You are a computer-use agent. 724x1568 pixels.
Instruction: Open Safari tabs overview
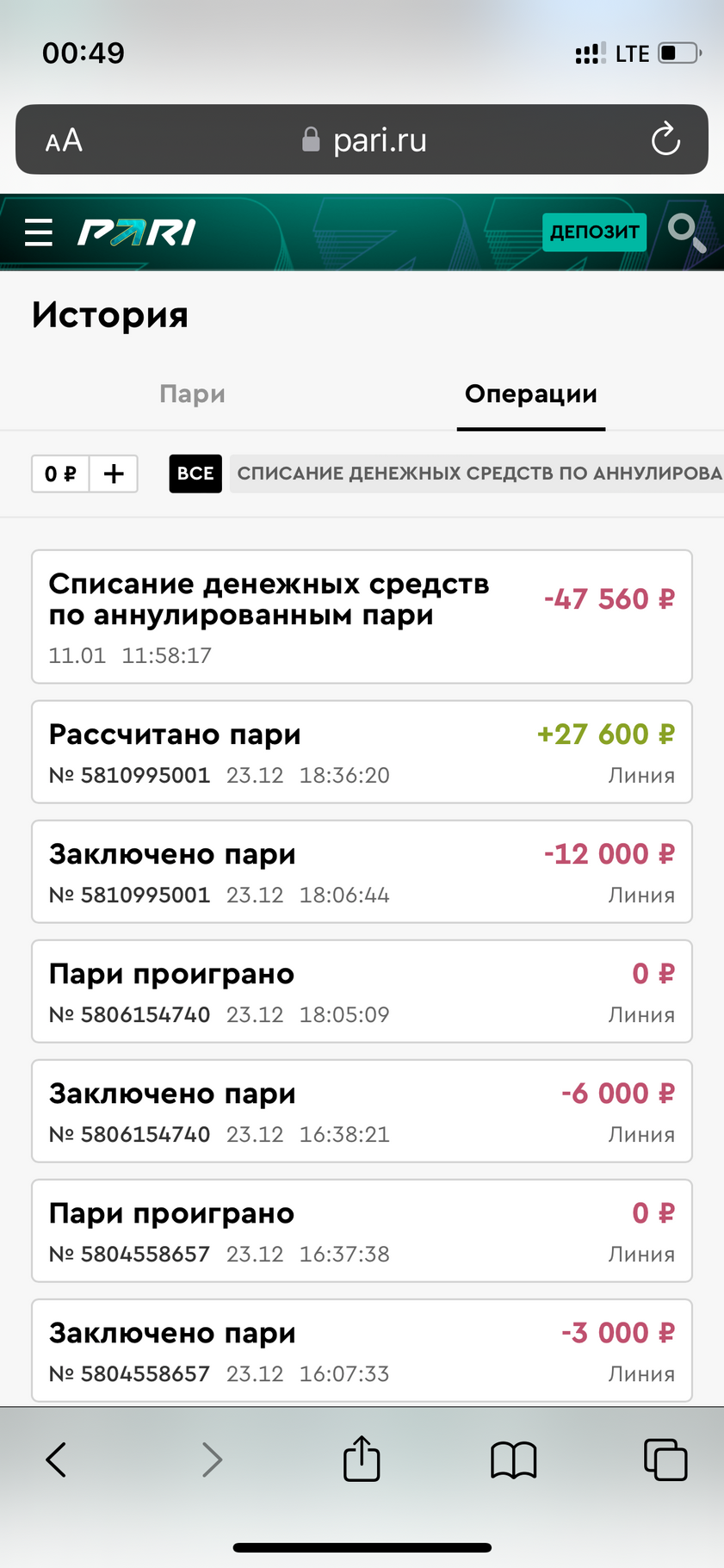[665, 1460]
